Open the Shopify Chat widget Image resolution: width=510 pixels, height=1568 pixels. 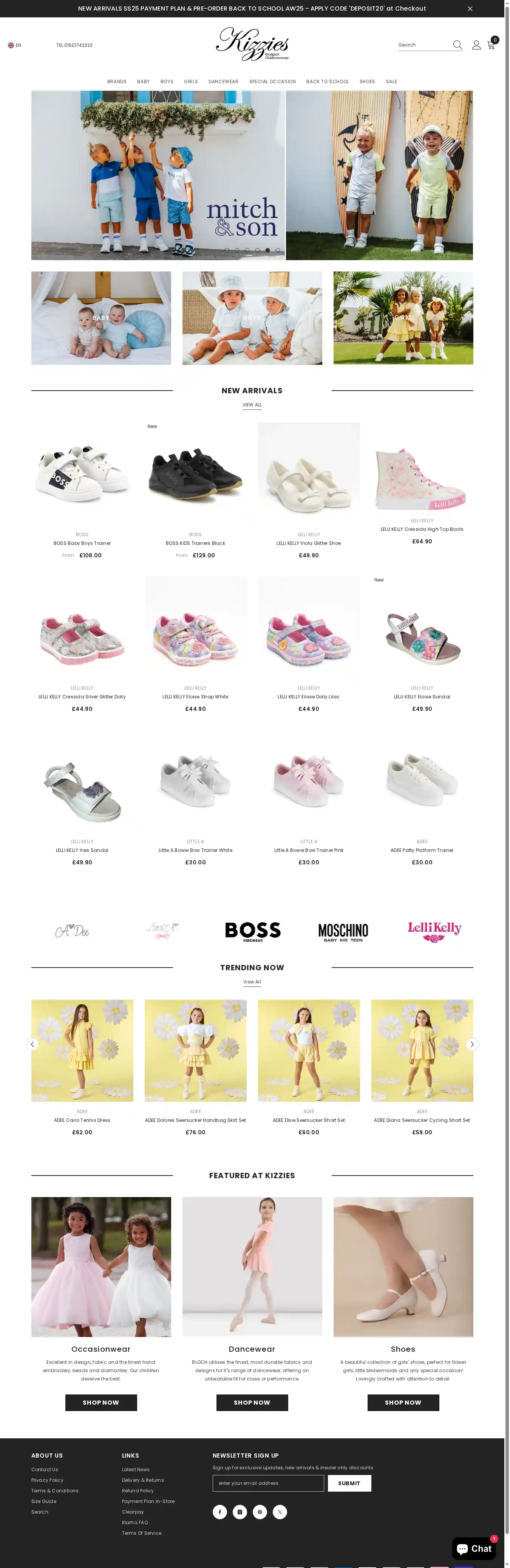coord(473,1548)
